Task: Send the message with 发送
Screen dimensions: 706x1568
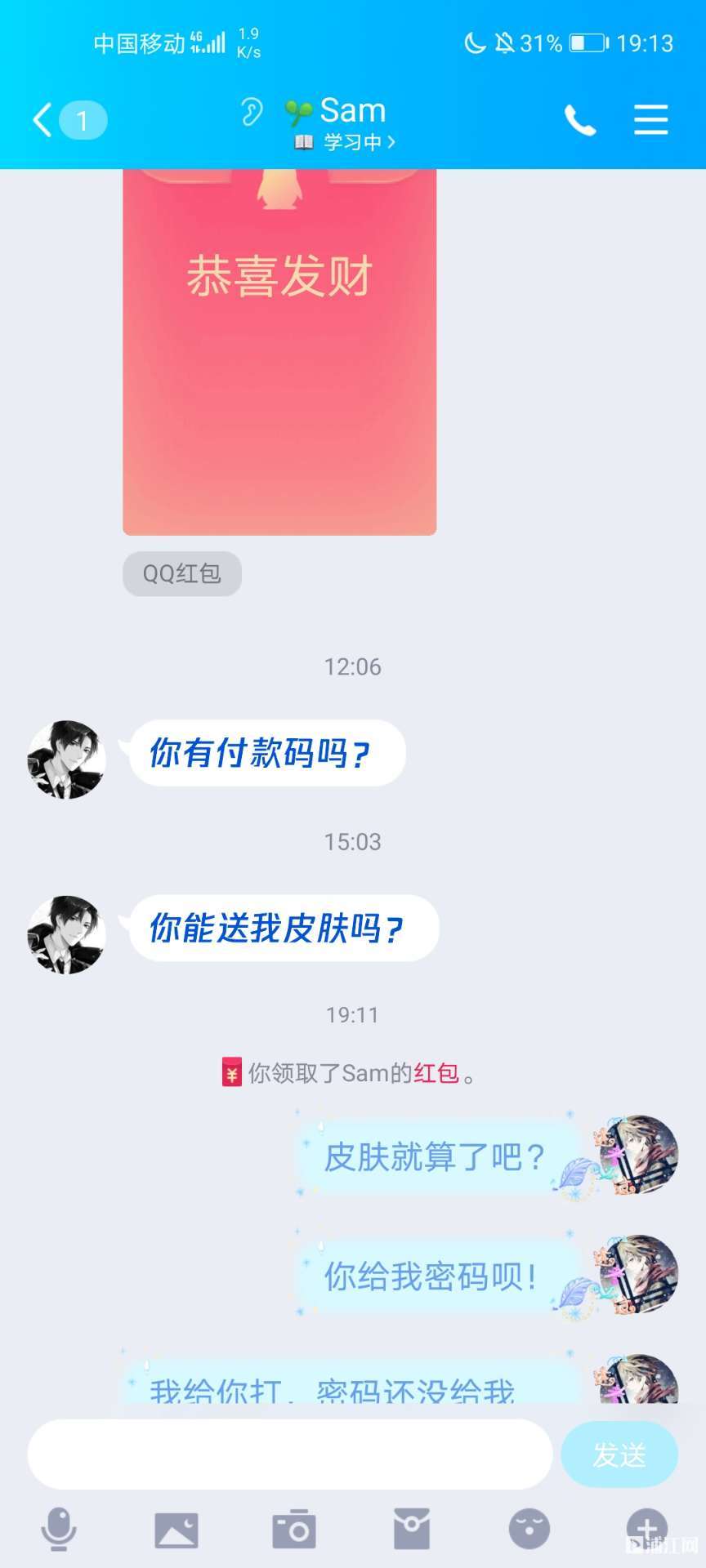Action: pos(619,1454)
